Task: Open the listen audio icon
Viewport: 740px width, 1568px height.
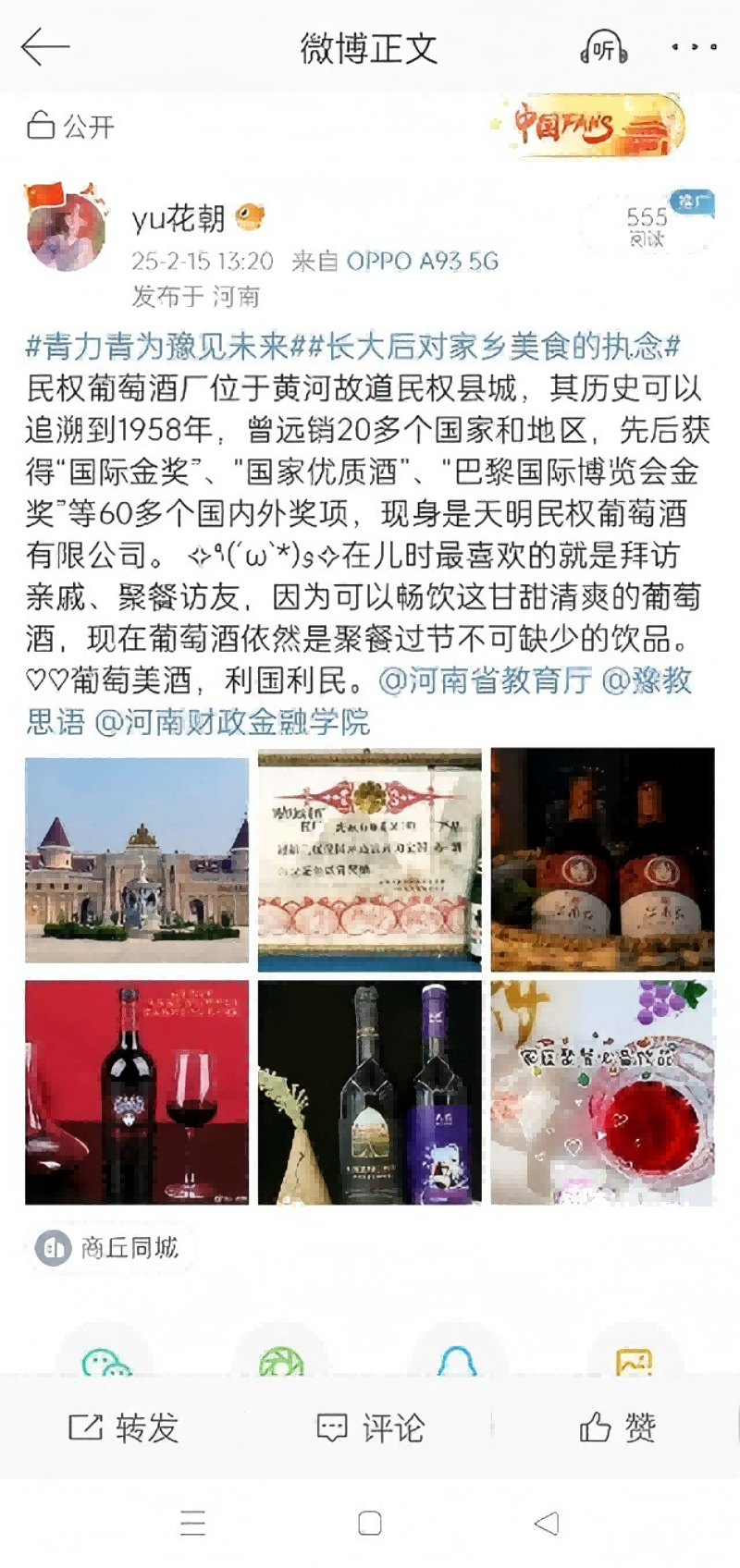Action: pyautogui.click(x=604, y=47)
